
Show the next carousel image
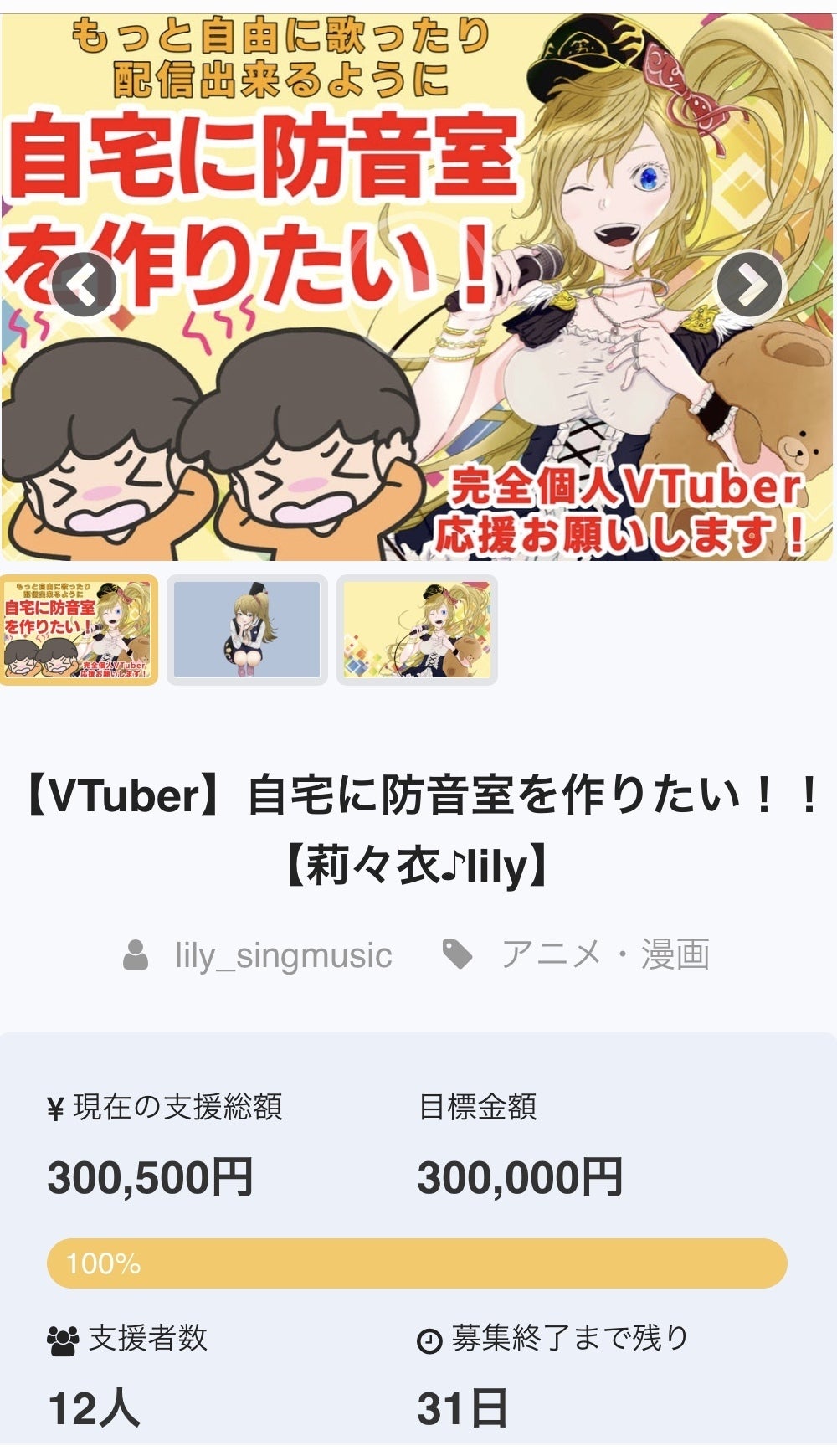coord(750,285)
